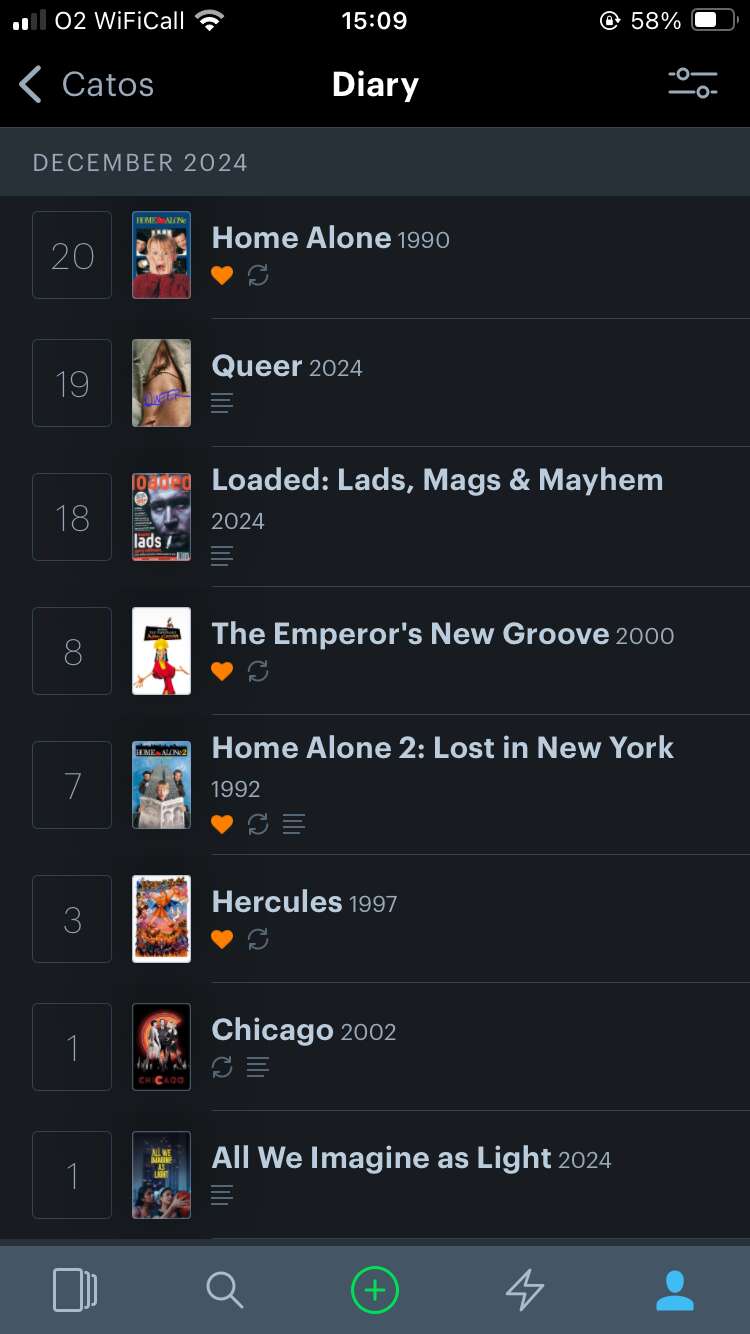Open the diary filter options
Viewport: 750px width, 1334px height.
(693, 83)
